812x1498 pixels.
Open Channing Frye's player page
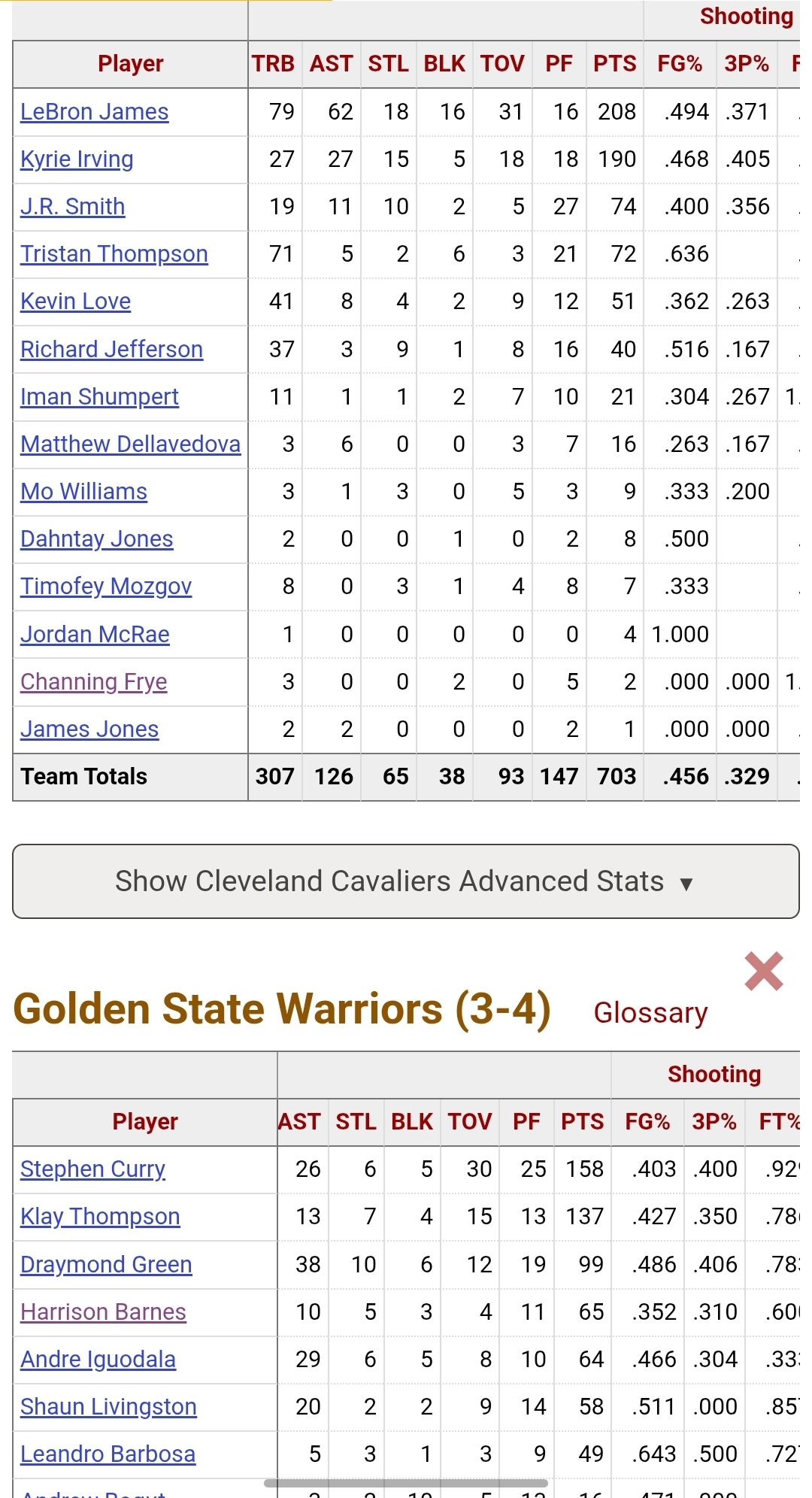94,682
